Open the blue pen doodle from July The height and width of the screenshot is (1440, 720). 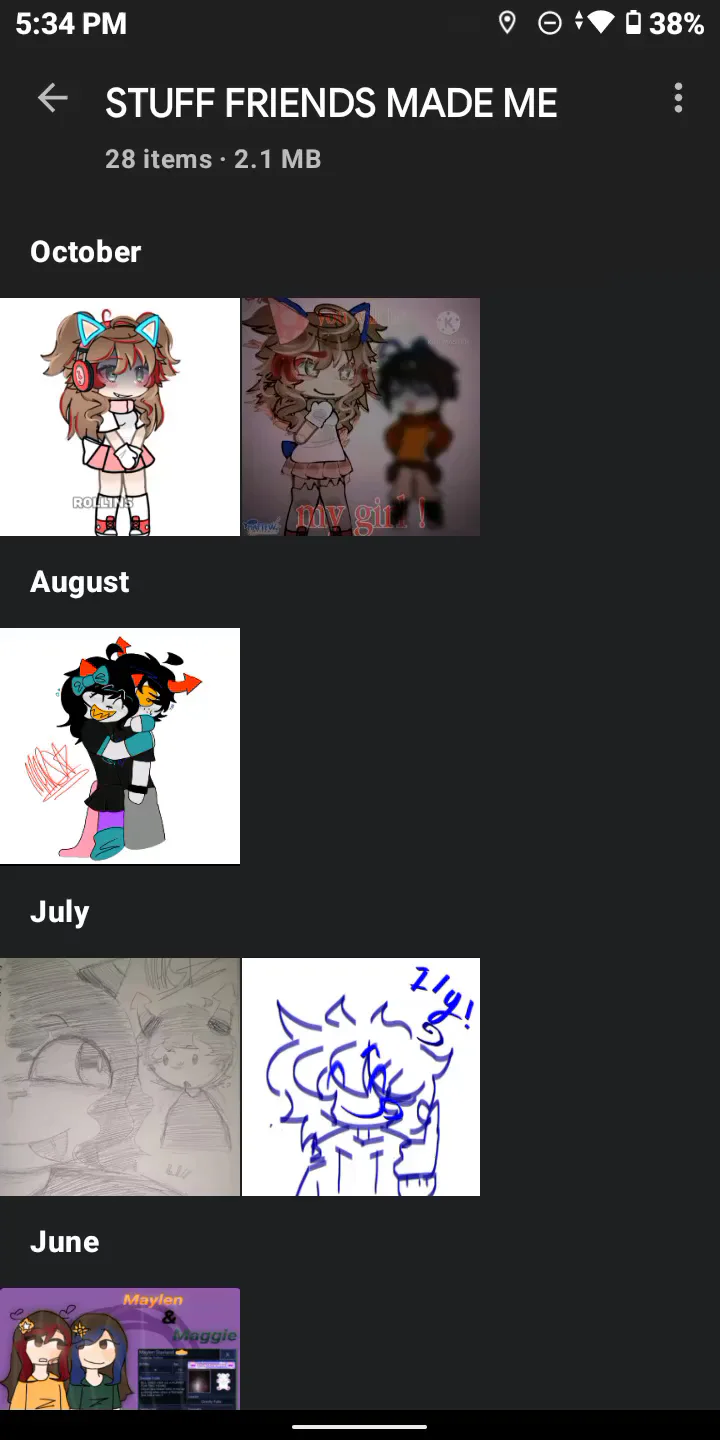(x=360, y=1077)
